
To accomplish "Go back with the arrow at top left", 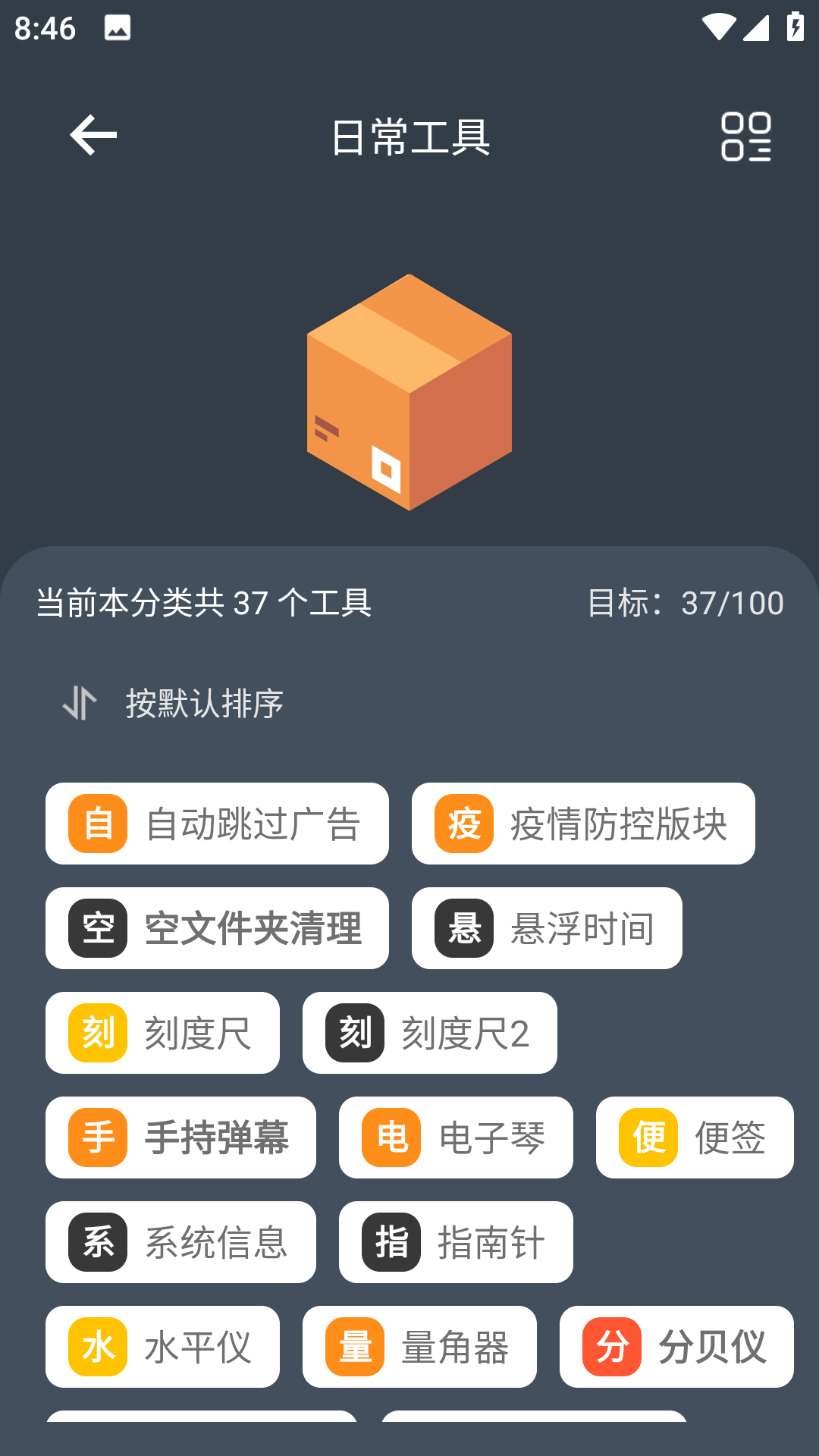I will (x=91, y=136).
